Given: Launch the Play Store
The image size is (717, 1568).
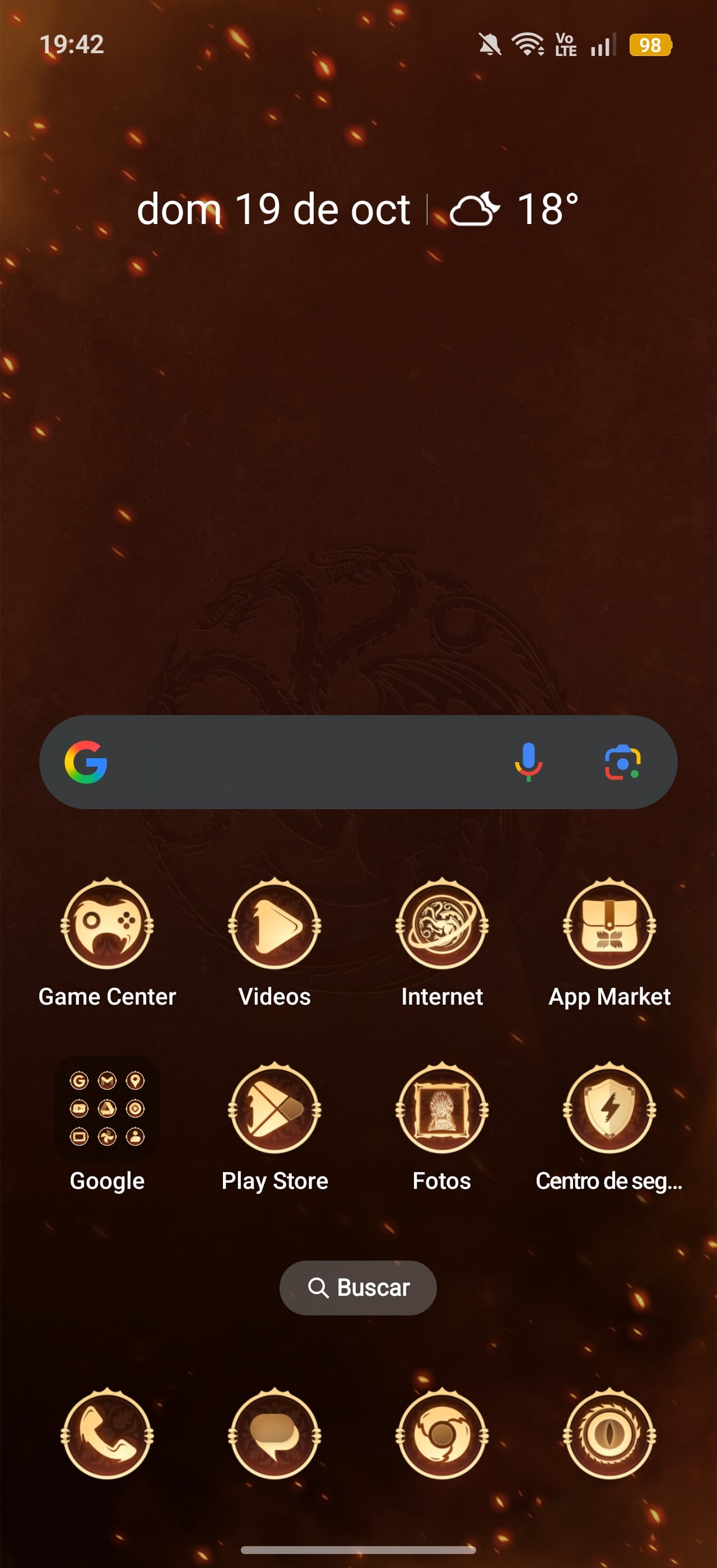Looking at the screenshot, I should click(x=274, y=1108).
